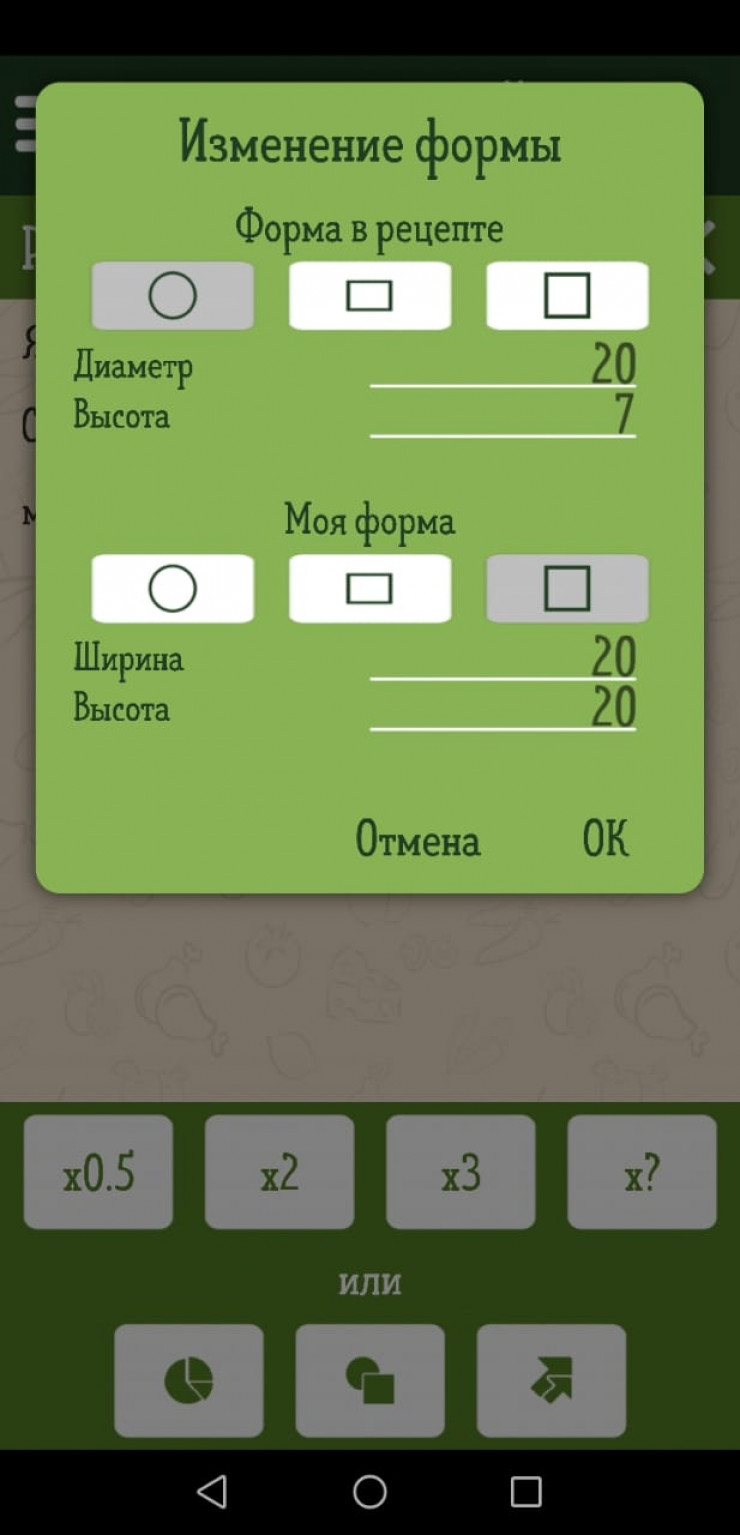Screen dimensions: 740x1535
Task: Confirm the form change with OK
Action: (606, 840)
